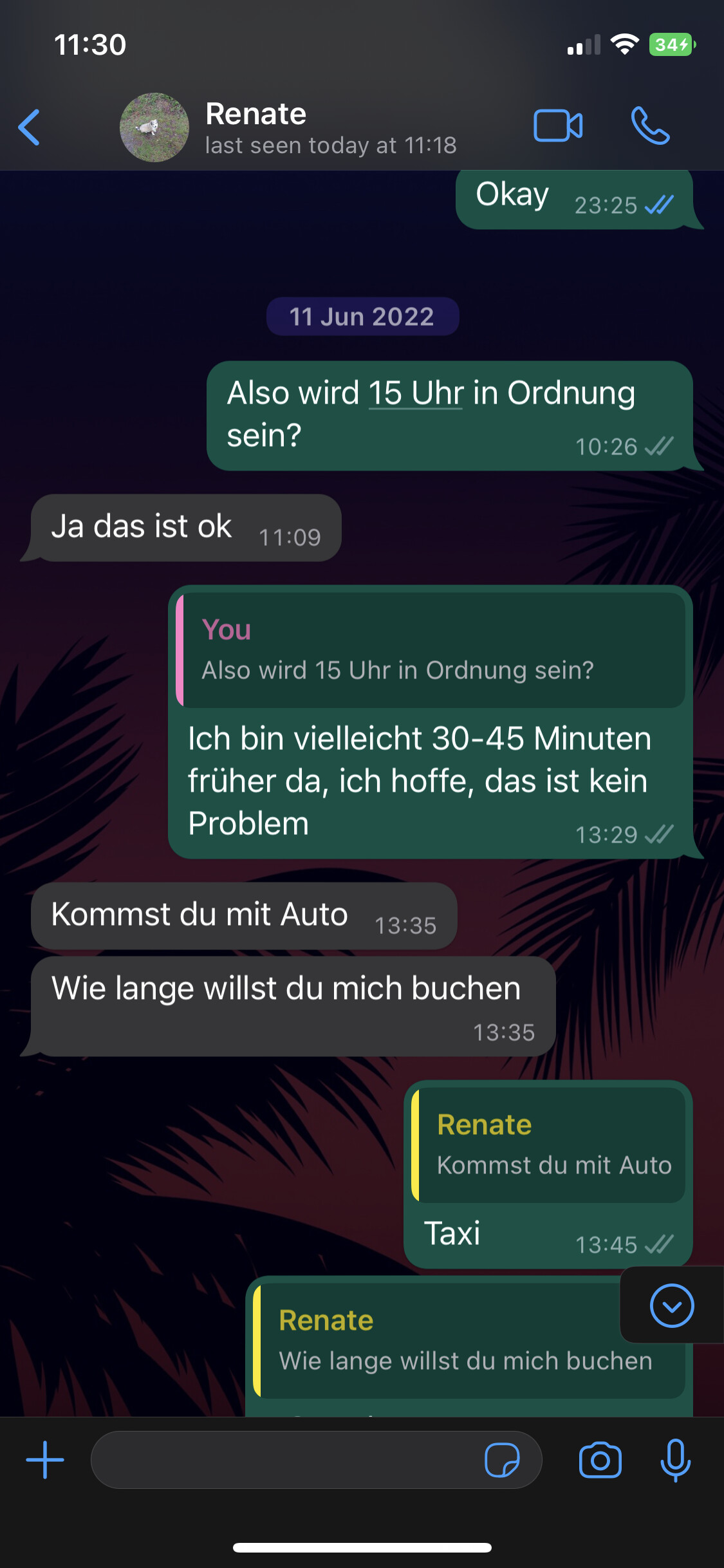Image resolution: width=724 pixels, height=1568 pixels.
Task: Go back to the chat list
Action: (x=30, y=127)
